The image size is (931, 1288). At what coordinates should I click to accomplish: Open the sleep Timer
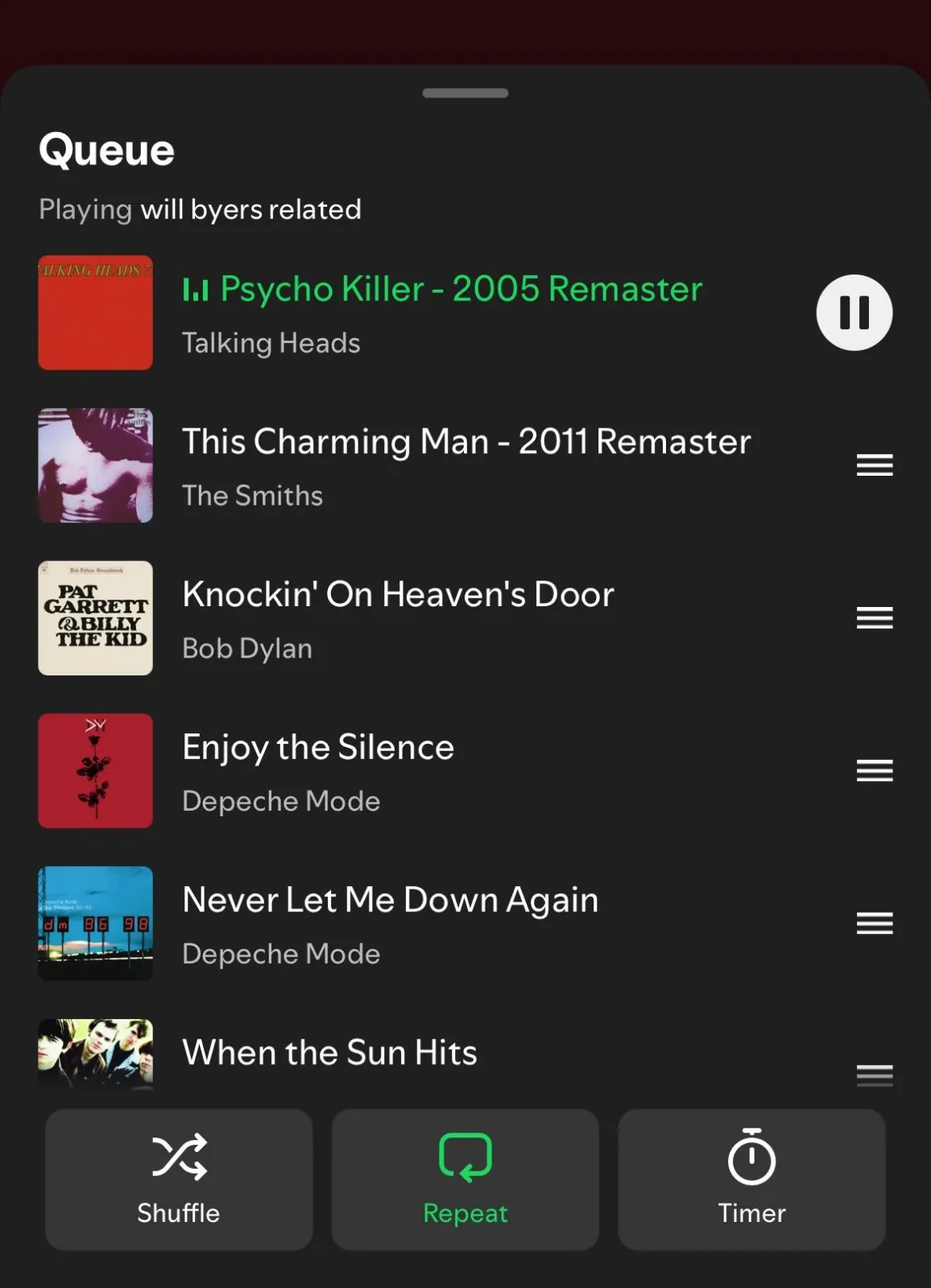coord(751,1179)
